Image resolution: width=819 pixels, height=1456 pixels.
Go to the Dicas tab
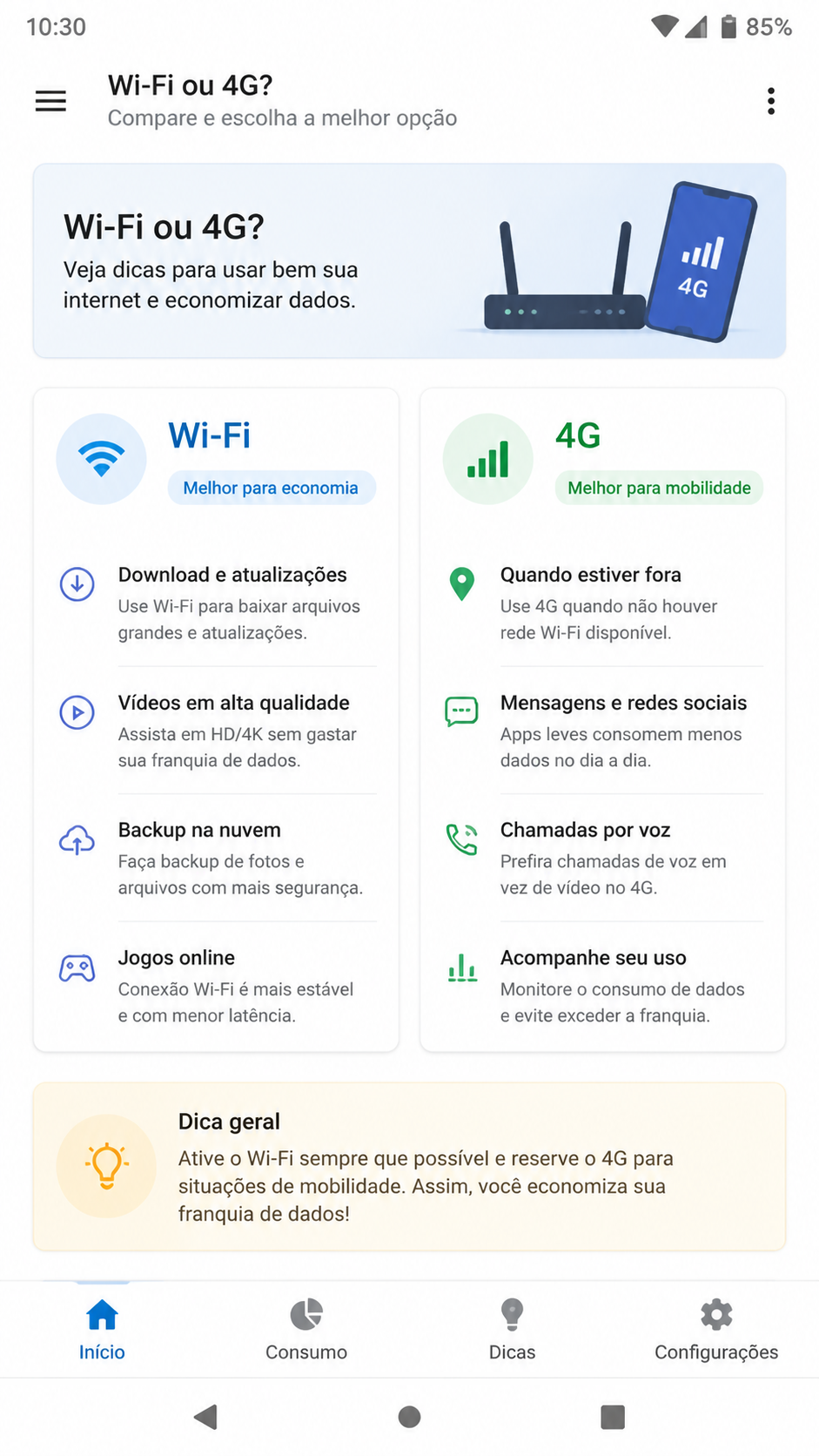512,1330
